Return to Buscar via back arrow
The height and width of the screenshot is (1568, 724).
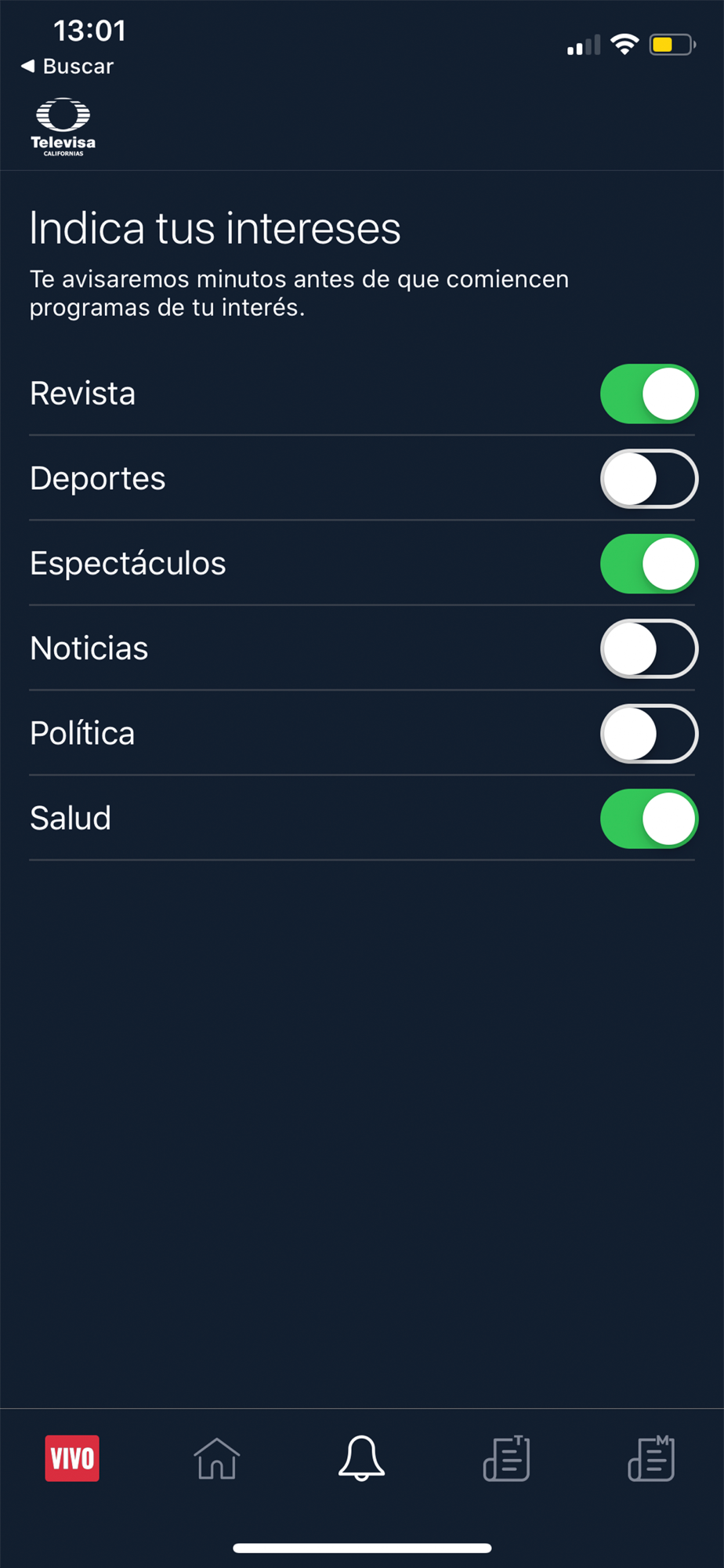click(x=67, y=67)
